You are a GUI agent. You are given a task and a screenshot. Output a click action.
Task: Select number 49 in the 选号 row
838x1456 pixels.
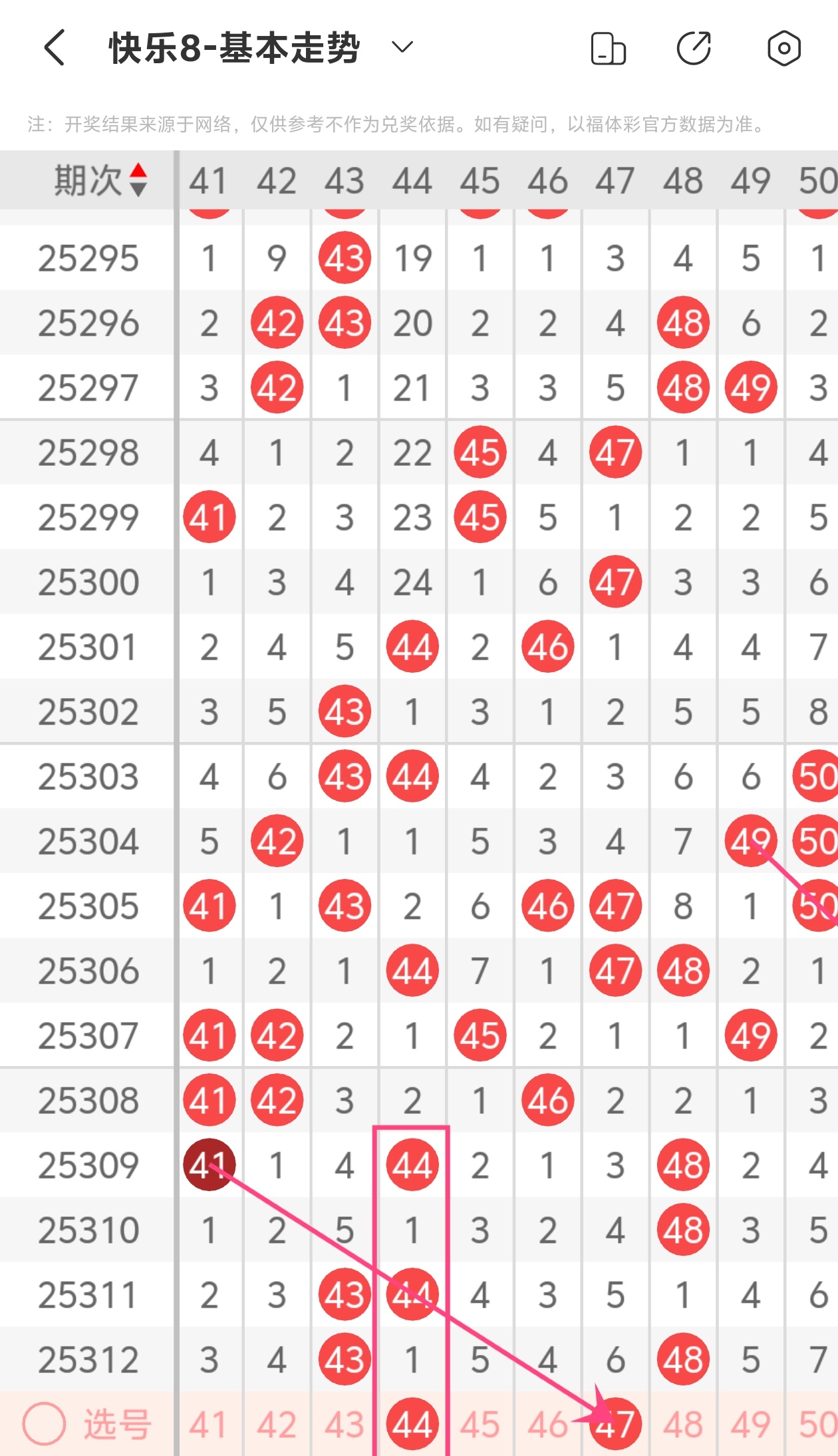pyautogui.click(x=751, y=1425)
